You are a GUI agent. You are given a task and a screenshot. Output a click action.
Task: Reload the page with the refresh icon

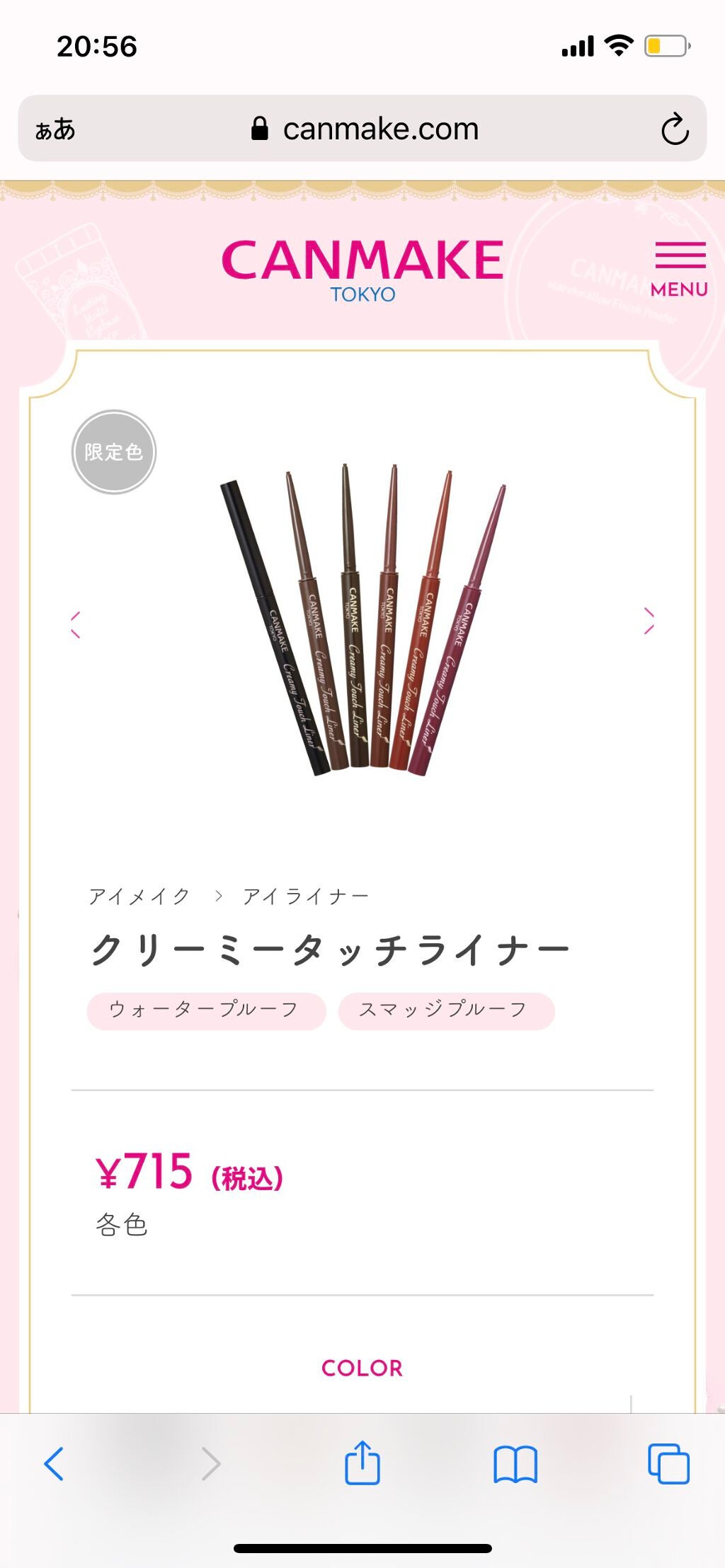[673, 128]
